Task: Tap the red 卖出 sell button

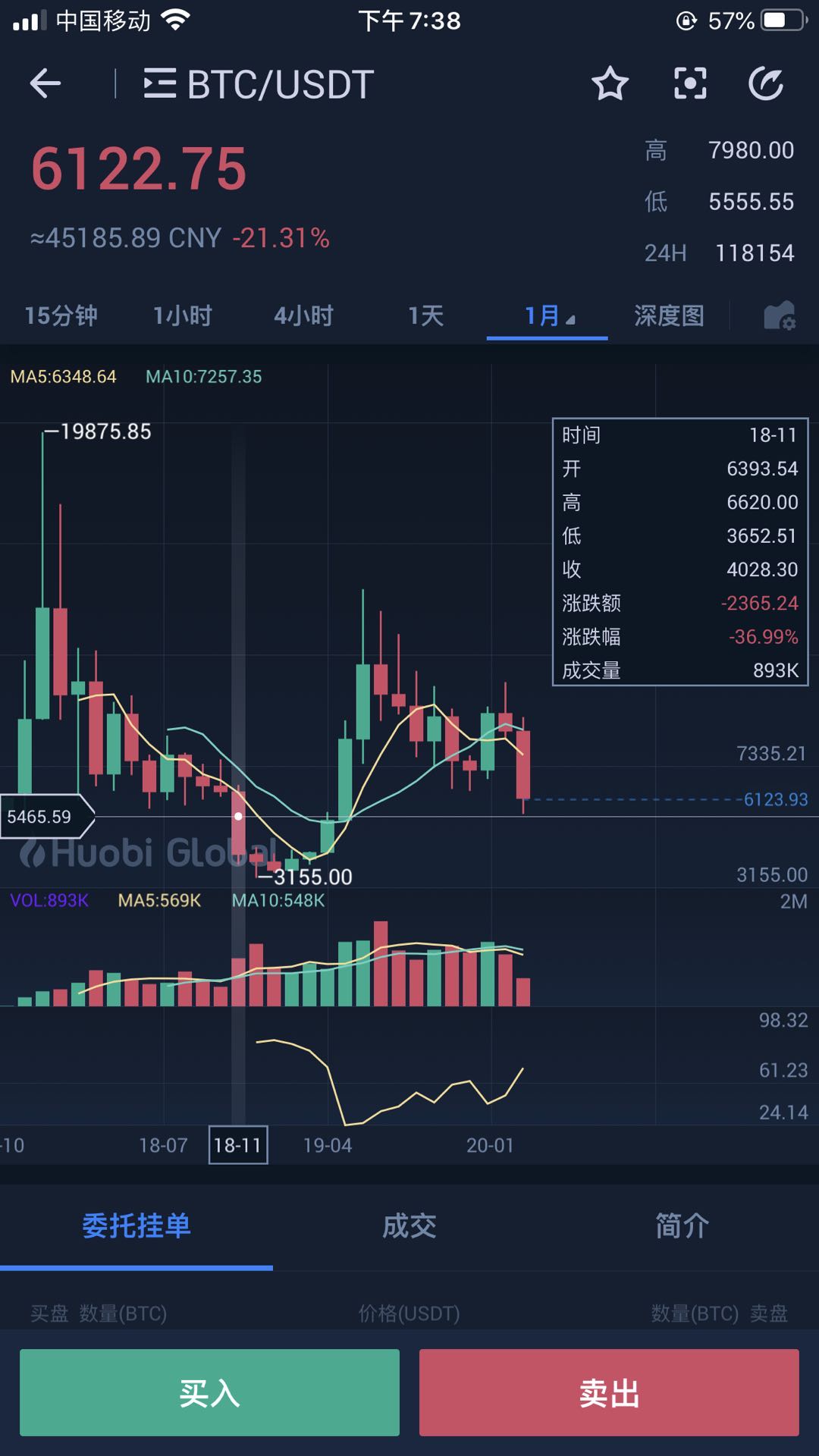Action: click(609, 1392)
